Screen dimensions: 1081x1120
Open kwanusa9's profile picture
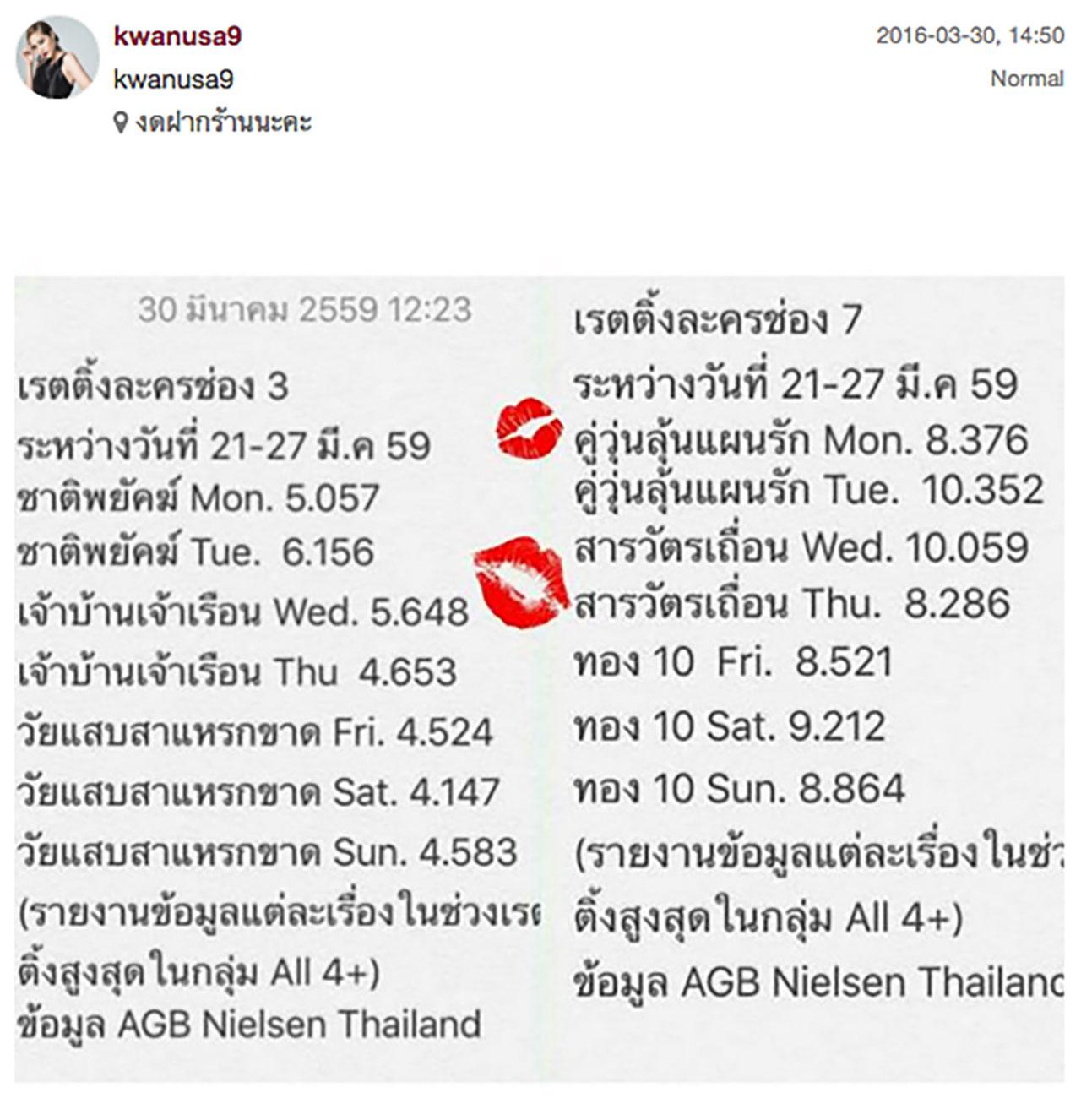click(57, 57)
